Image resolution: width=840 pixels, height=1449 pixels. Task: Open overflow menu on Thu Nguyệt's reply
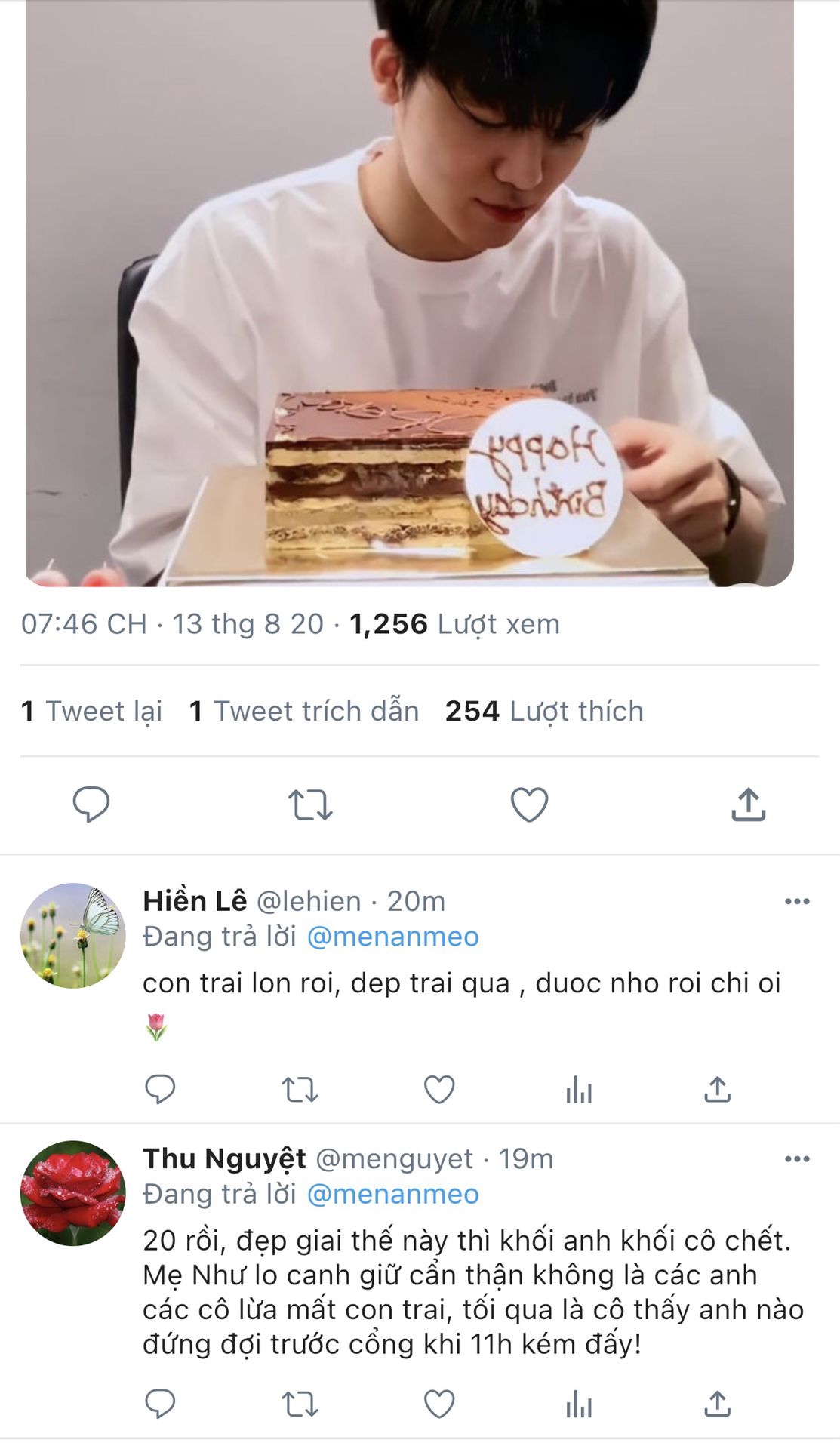797,1158
